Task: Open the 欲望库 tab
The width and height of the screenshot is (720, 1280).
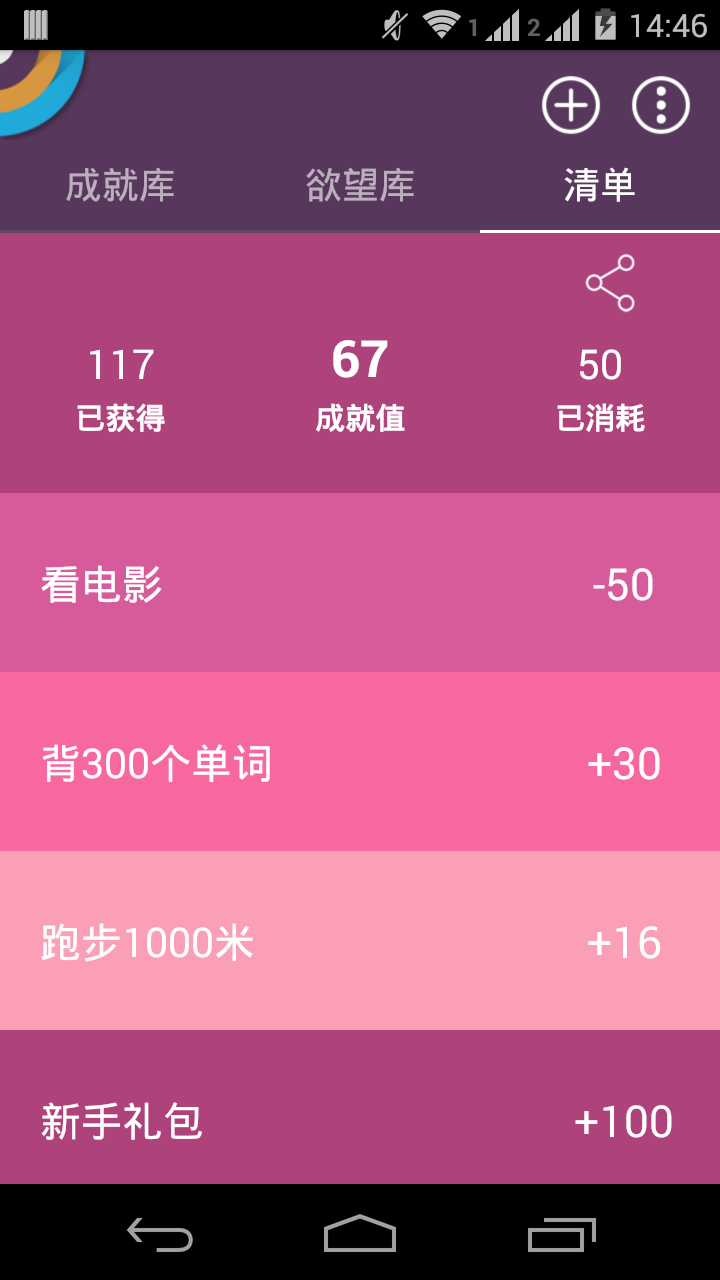Action: coord(360,186)
